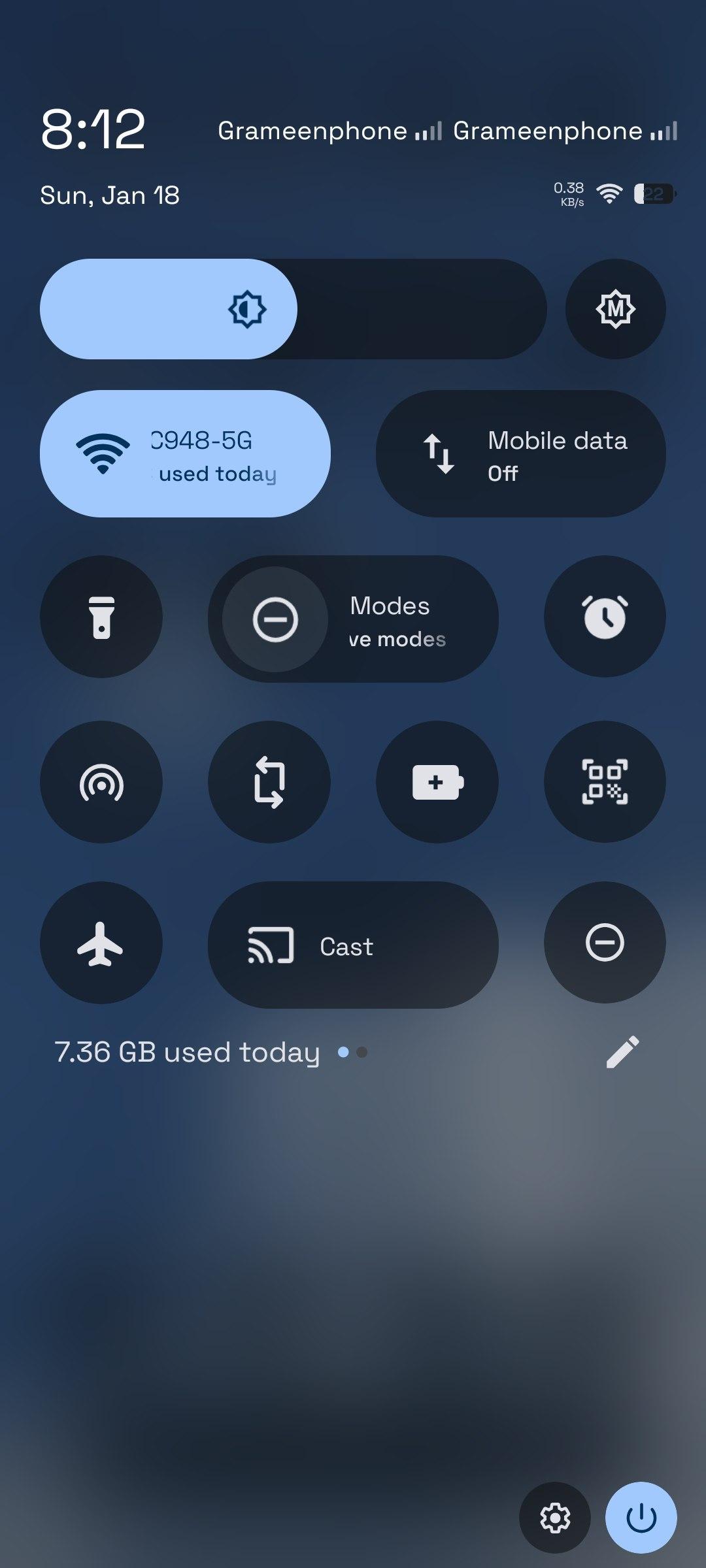This screenshot has width=706, height=1568.
Task: Toggle the auto-brightness mode button
Action: pyautogui.click(x=615, y=309)
